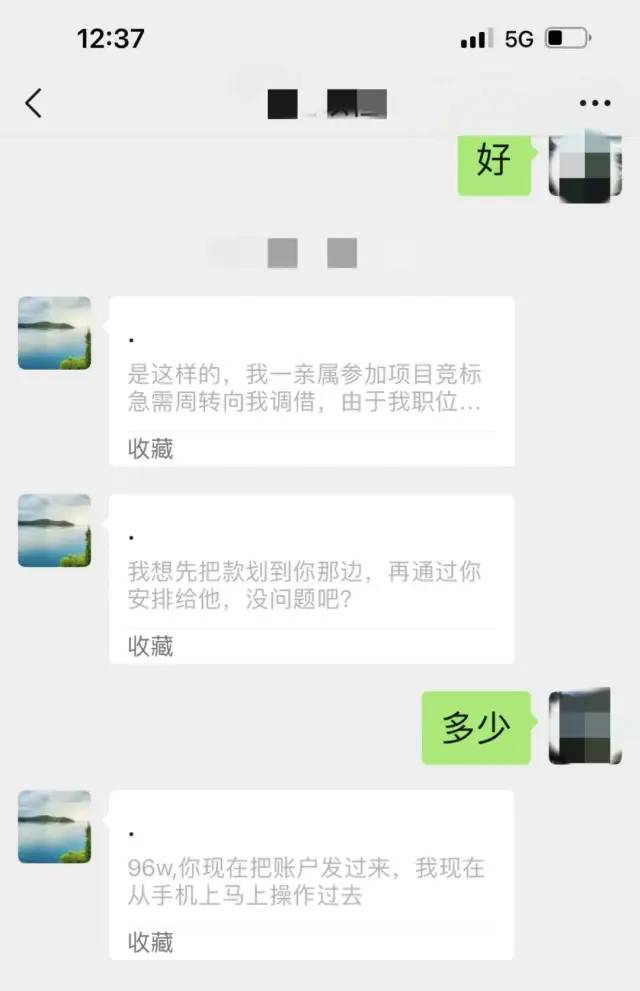Go back using the top-left arrow
Viewport: 640px width, 991px height.
[34, 103]
